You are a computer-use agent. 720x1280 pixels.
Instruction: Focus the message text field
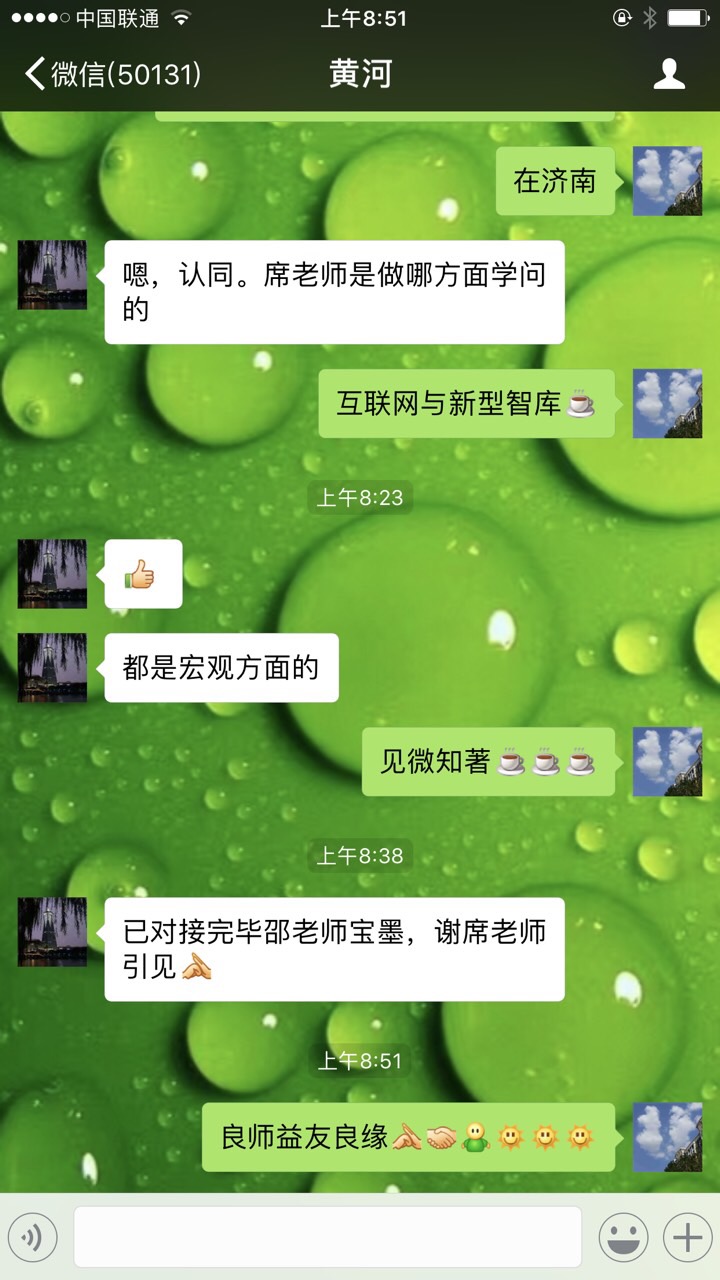327,1237
